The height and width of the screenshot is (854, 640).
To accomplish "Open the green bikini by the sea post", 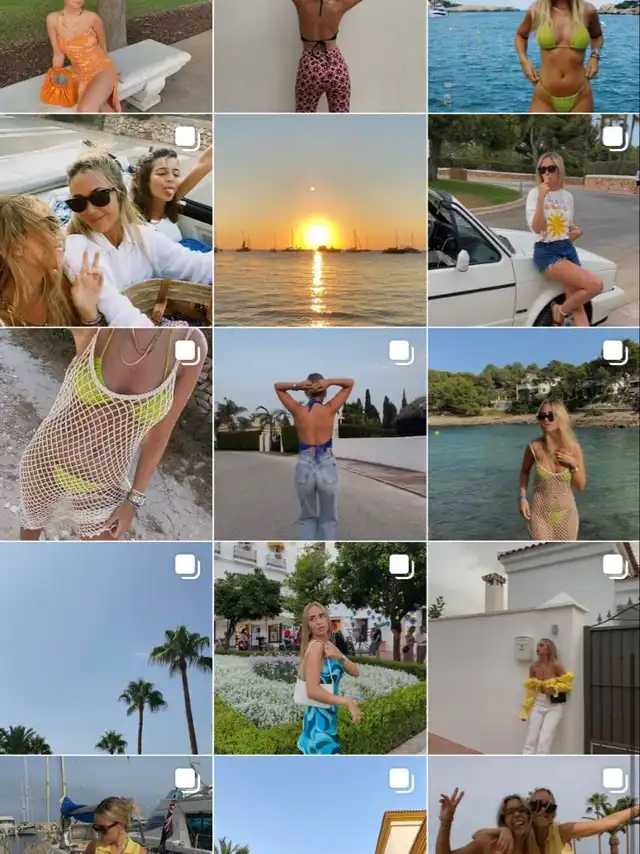I will 534,56.
